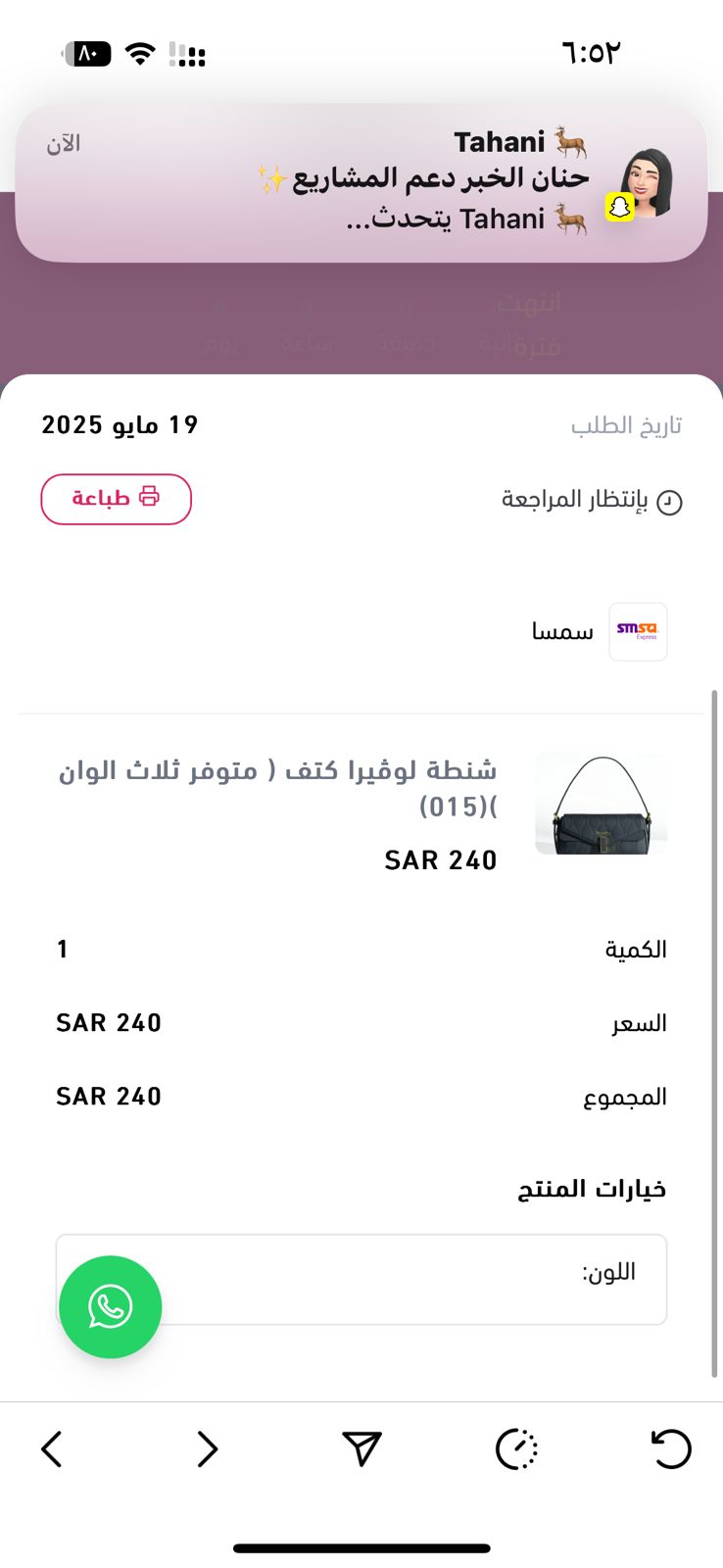
Task: Share this page via send icon
Action: pos(361,1448)
